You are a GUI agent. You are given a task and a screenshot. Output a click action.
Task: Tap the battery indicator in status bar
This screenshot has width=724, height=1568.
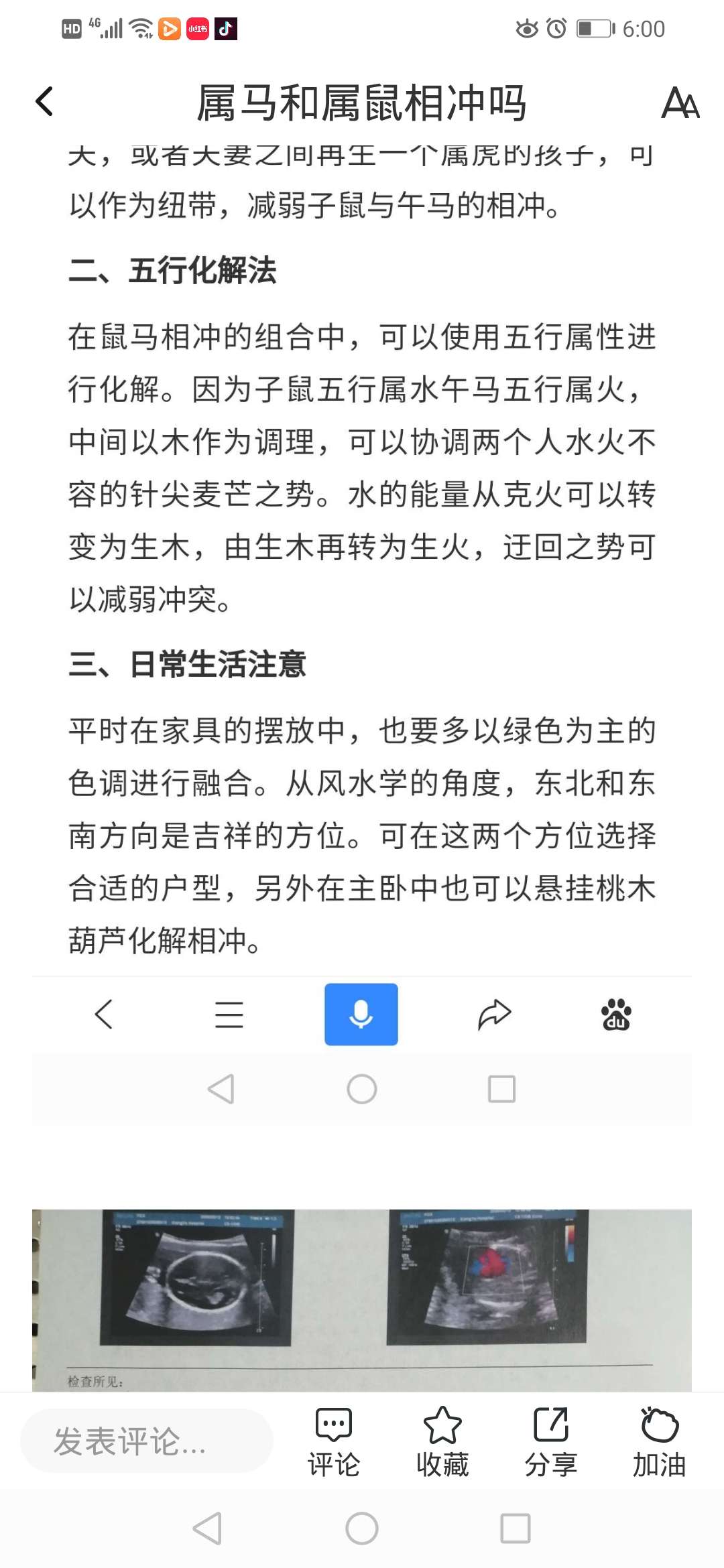[x=593, y=28]
